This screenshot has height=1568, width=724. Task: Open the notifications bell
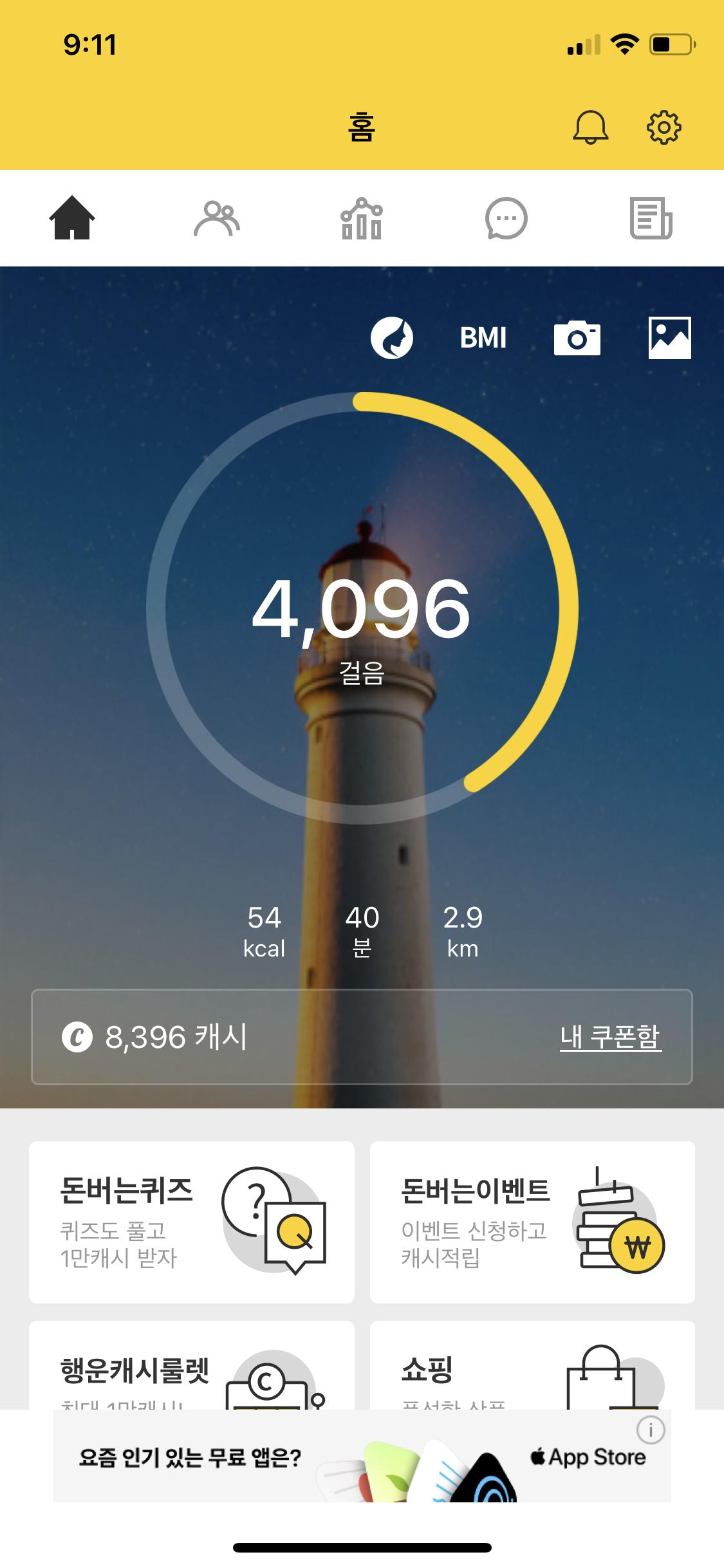click(x=590, y=127)
